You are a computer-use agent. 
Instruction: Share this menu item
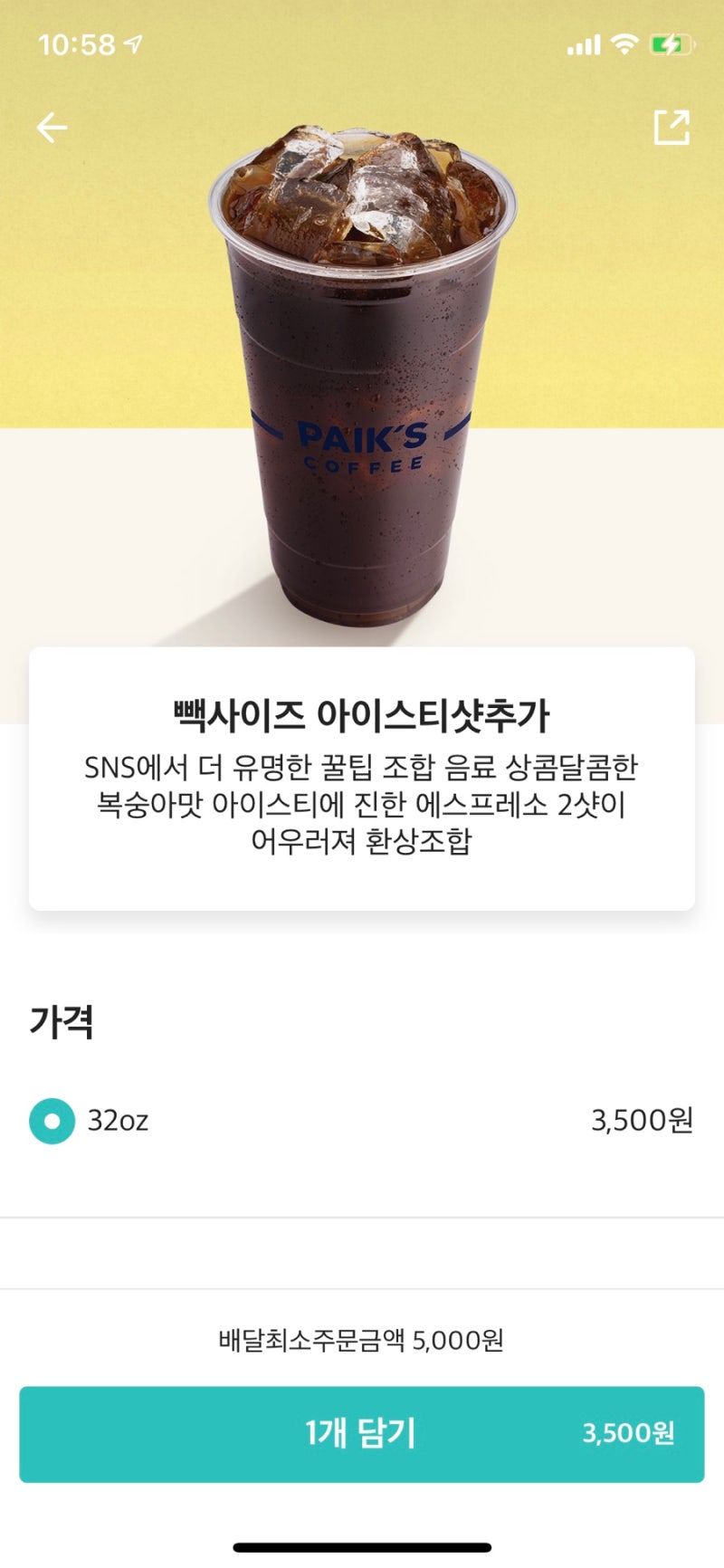pos(672,128)
